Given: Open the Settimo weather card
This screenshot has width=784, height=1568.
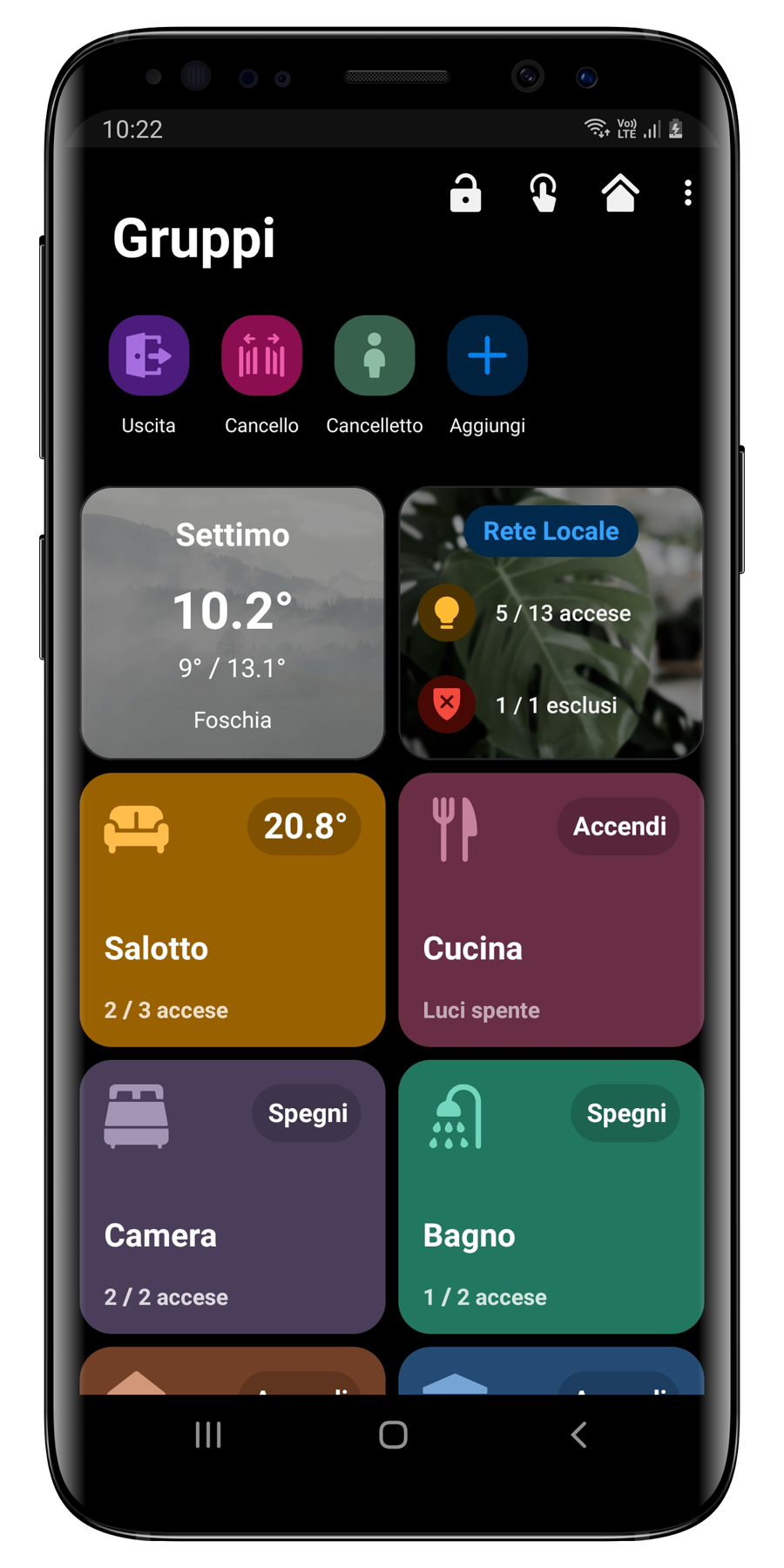Looking at the screenshot, I should coord(233,623).
